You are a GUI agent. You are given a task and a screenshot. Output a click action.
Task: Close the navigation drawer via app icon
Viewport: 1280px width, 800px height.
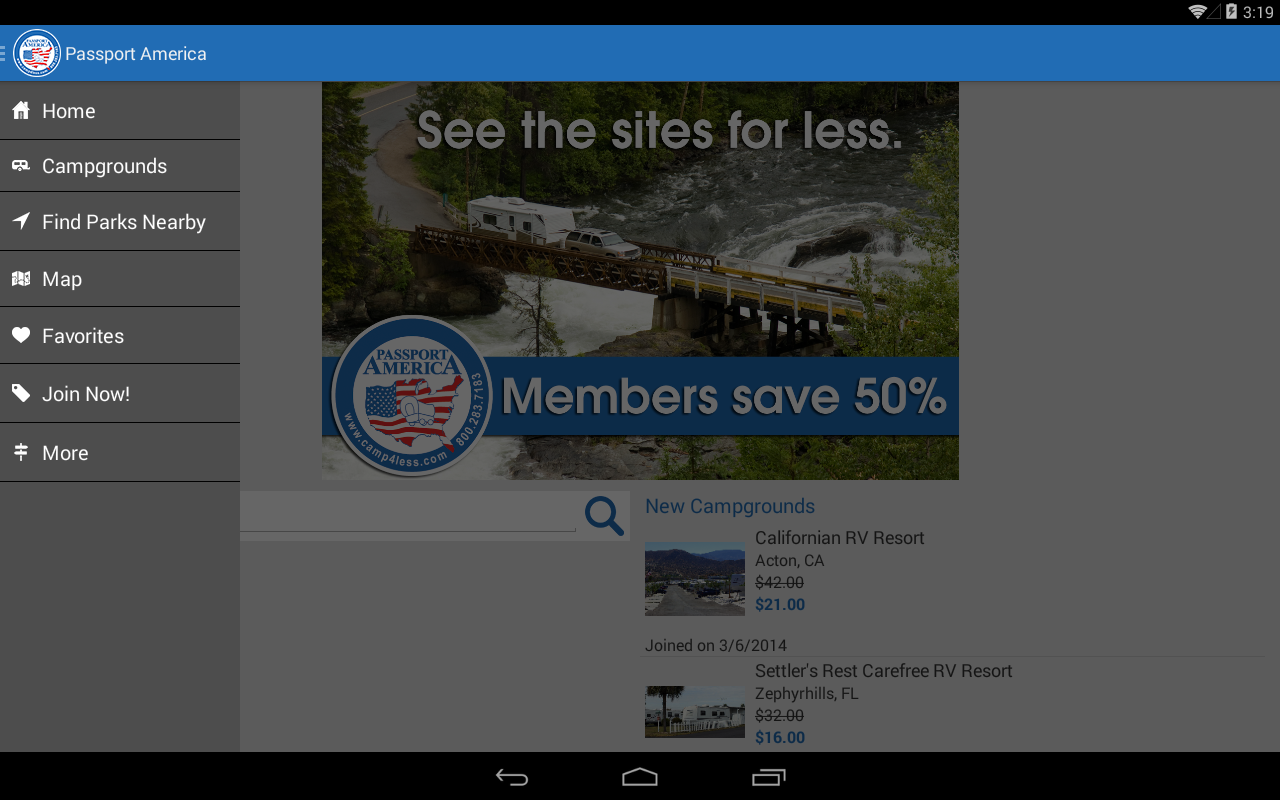pos(36,53)
